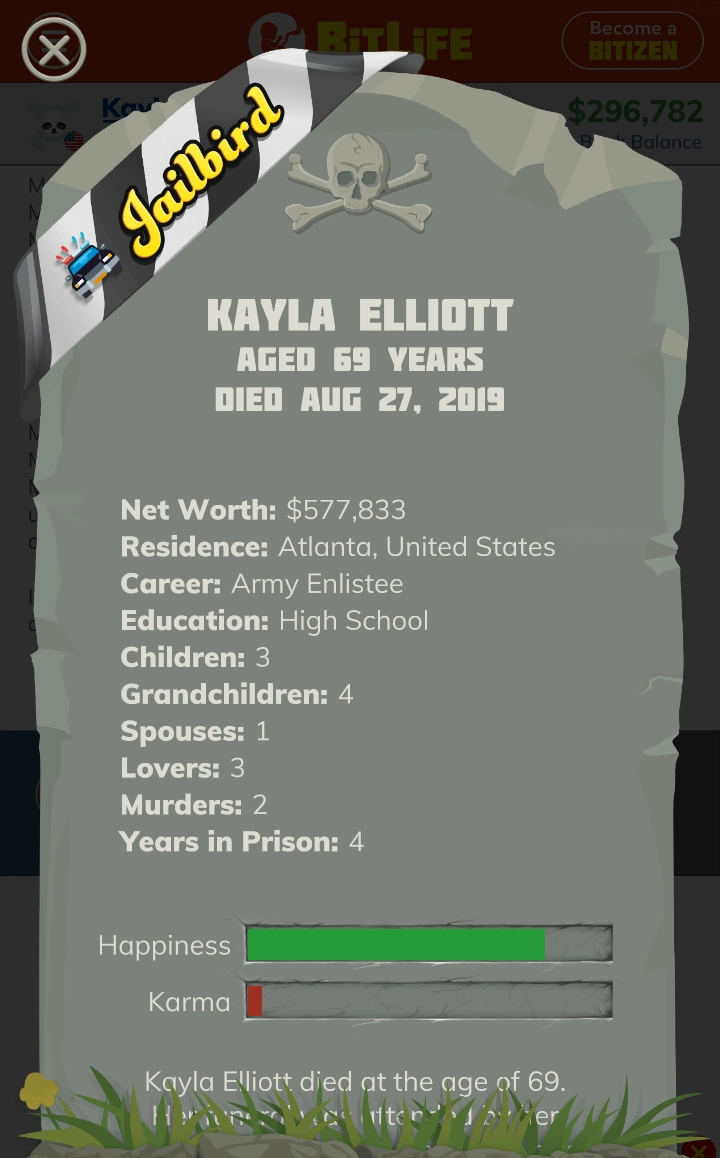Screen dimensions: 720x1158
Task: Close the tombstone summary
Action: tap(54, 48)
